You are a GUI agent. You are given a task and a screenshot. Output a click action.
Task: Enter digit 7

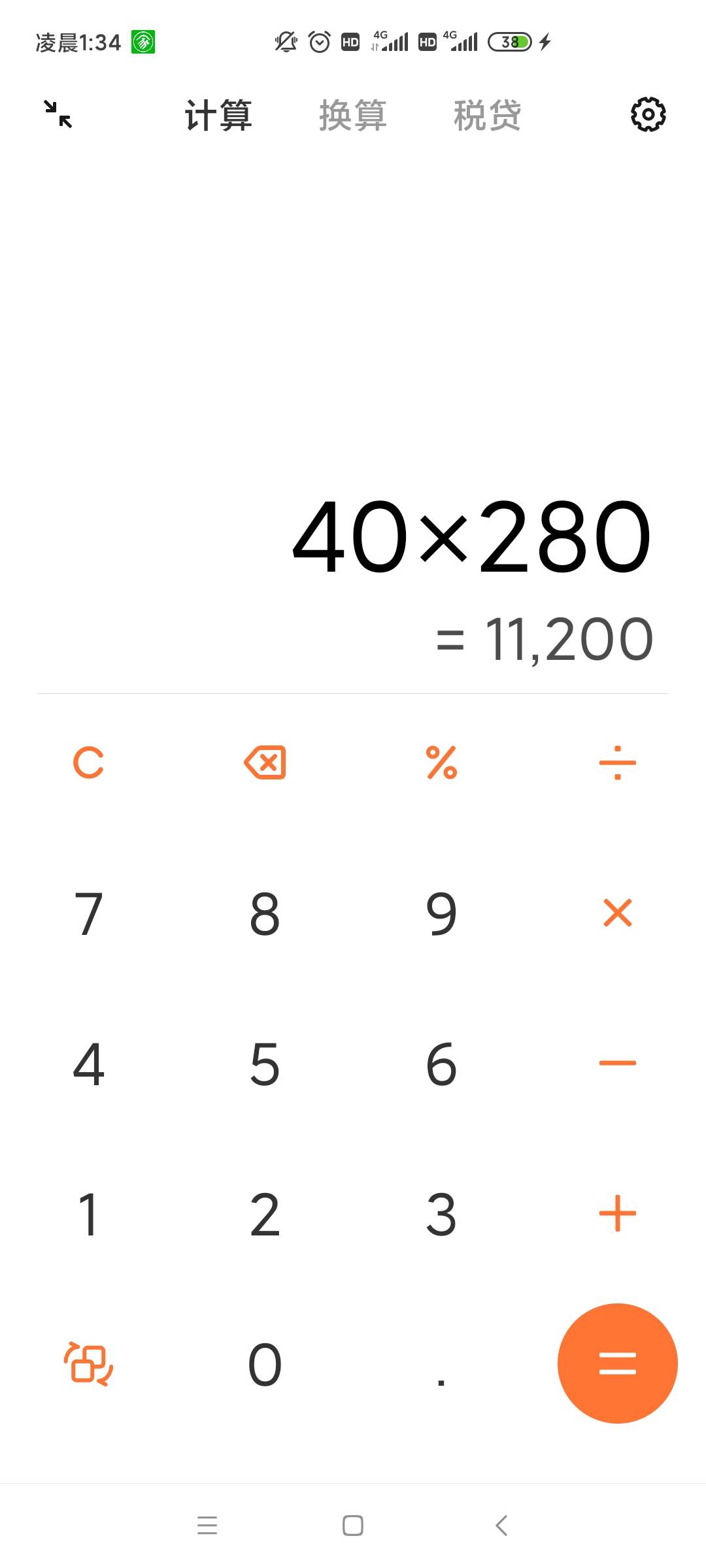88,913
